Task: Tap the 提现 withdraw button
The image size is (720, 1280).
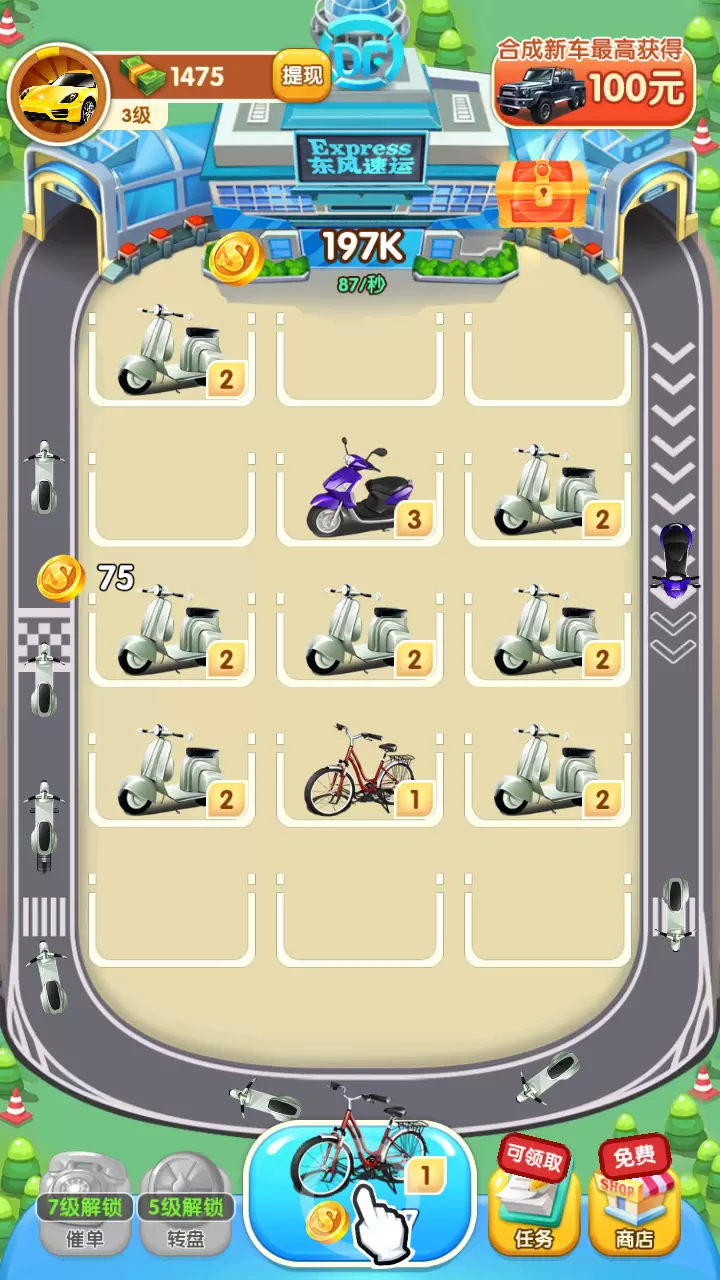Action: (301, 76)
